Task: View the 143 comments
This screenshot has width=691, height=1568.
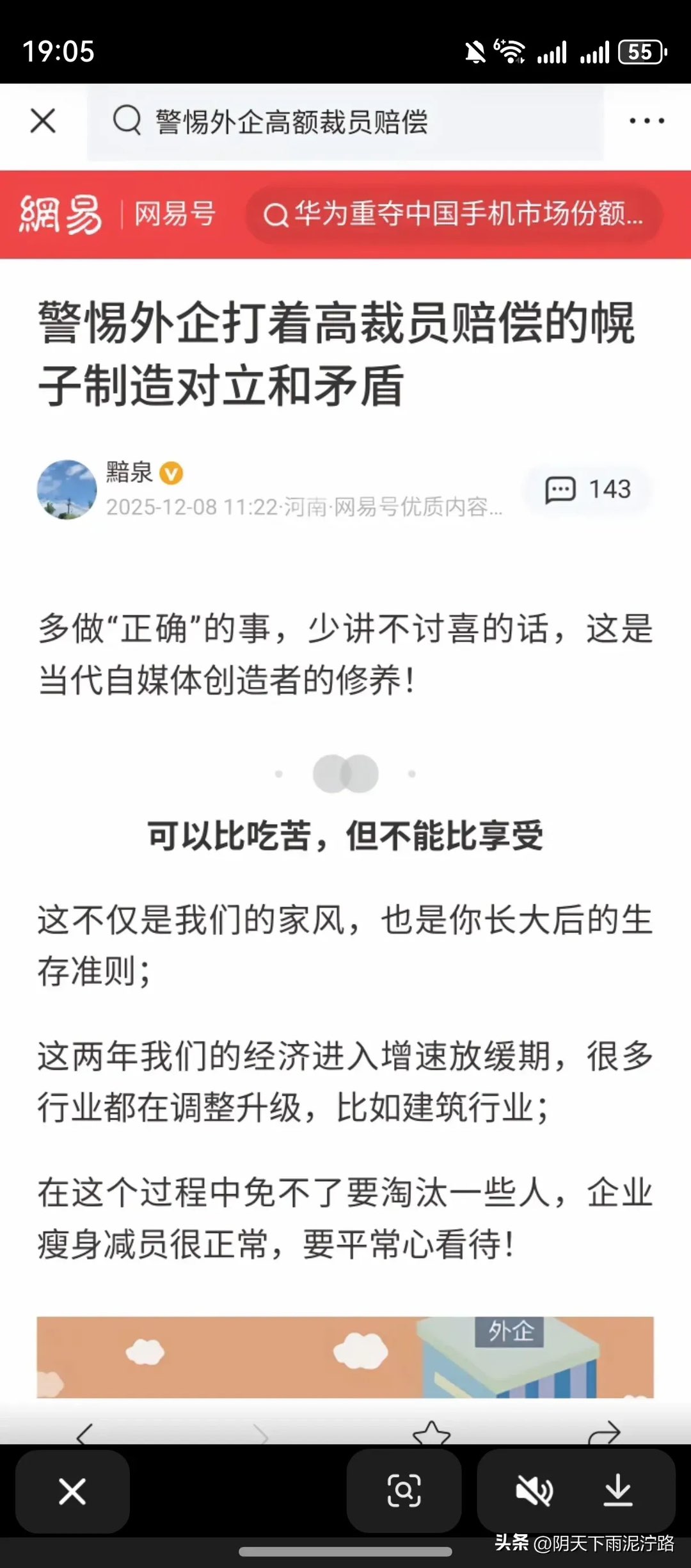Action: click(587, 490)
